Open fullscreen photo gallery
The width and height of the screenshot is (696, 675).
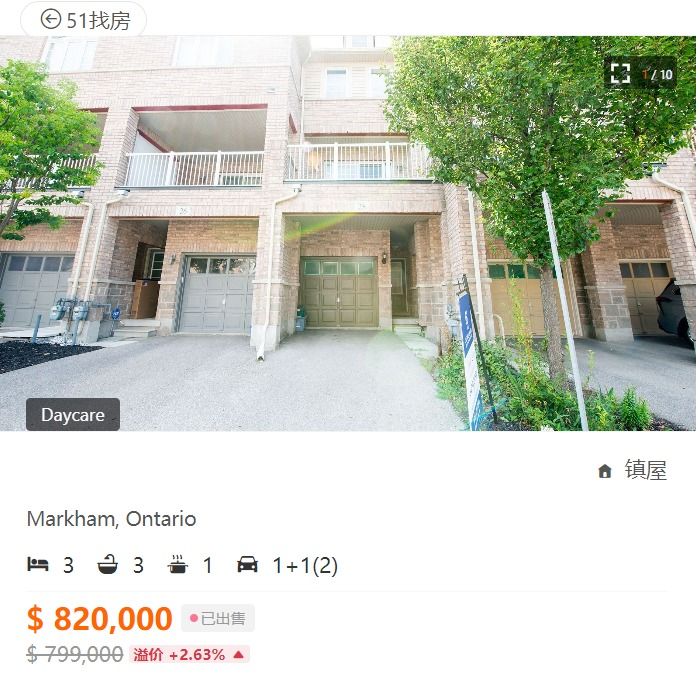point(621,73)
